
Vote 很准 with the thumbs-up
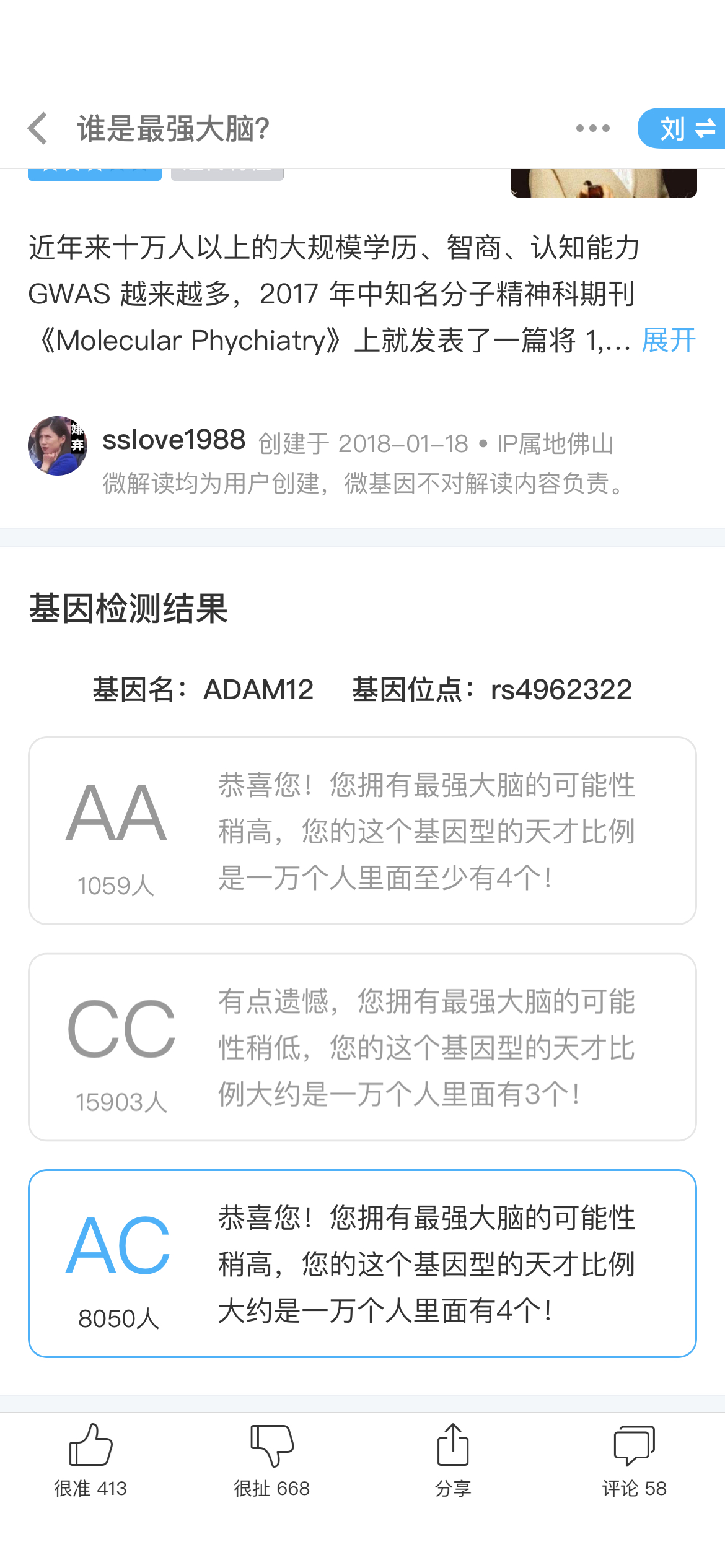point(90,1460)
